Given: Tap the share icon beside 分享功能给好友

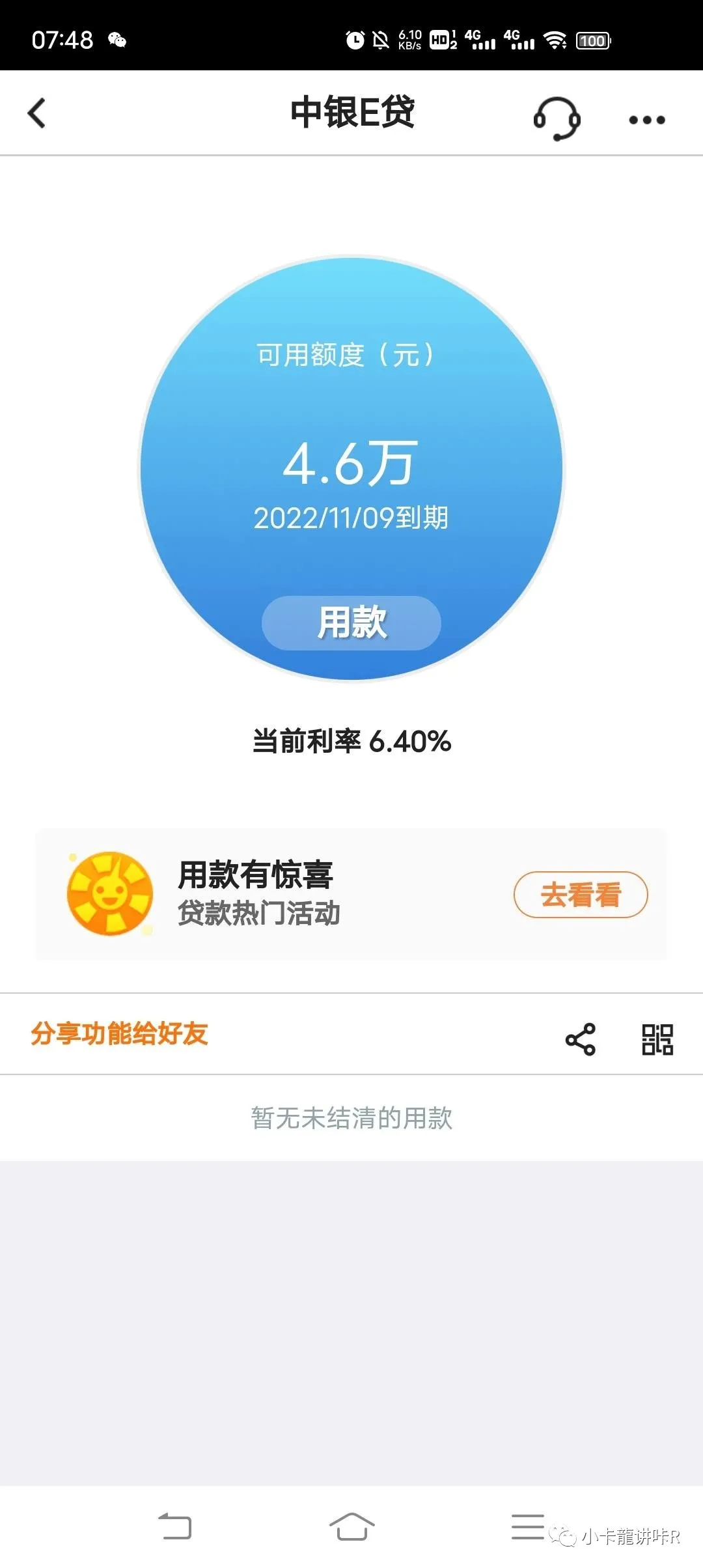Looking at the screenshot, I should pos(581,1039).
